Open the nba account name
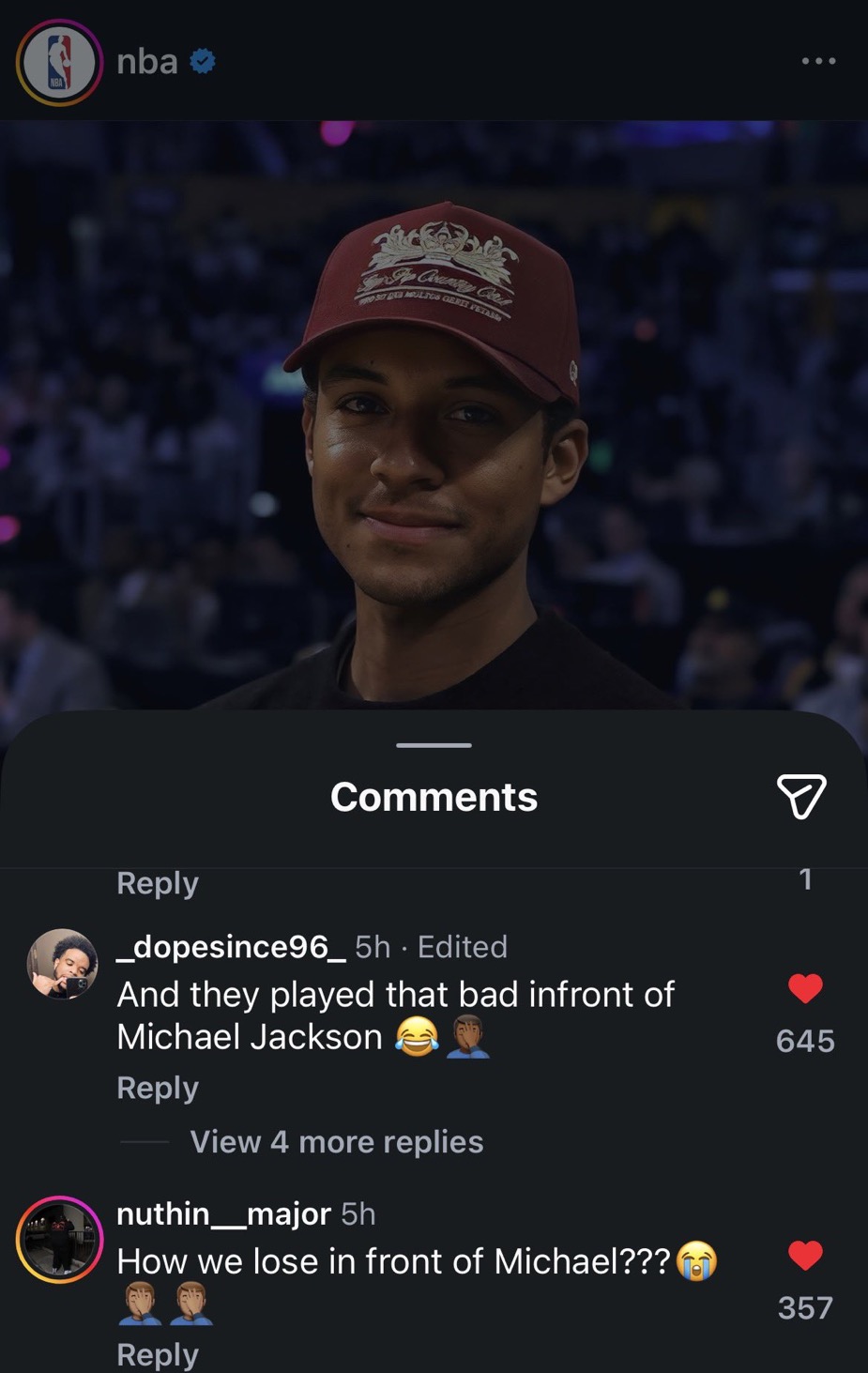Viewport: 868px width, 1373px height. [x=147, y=61]
